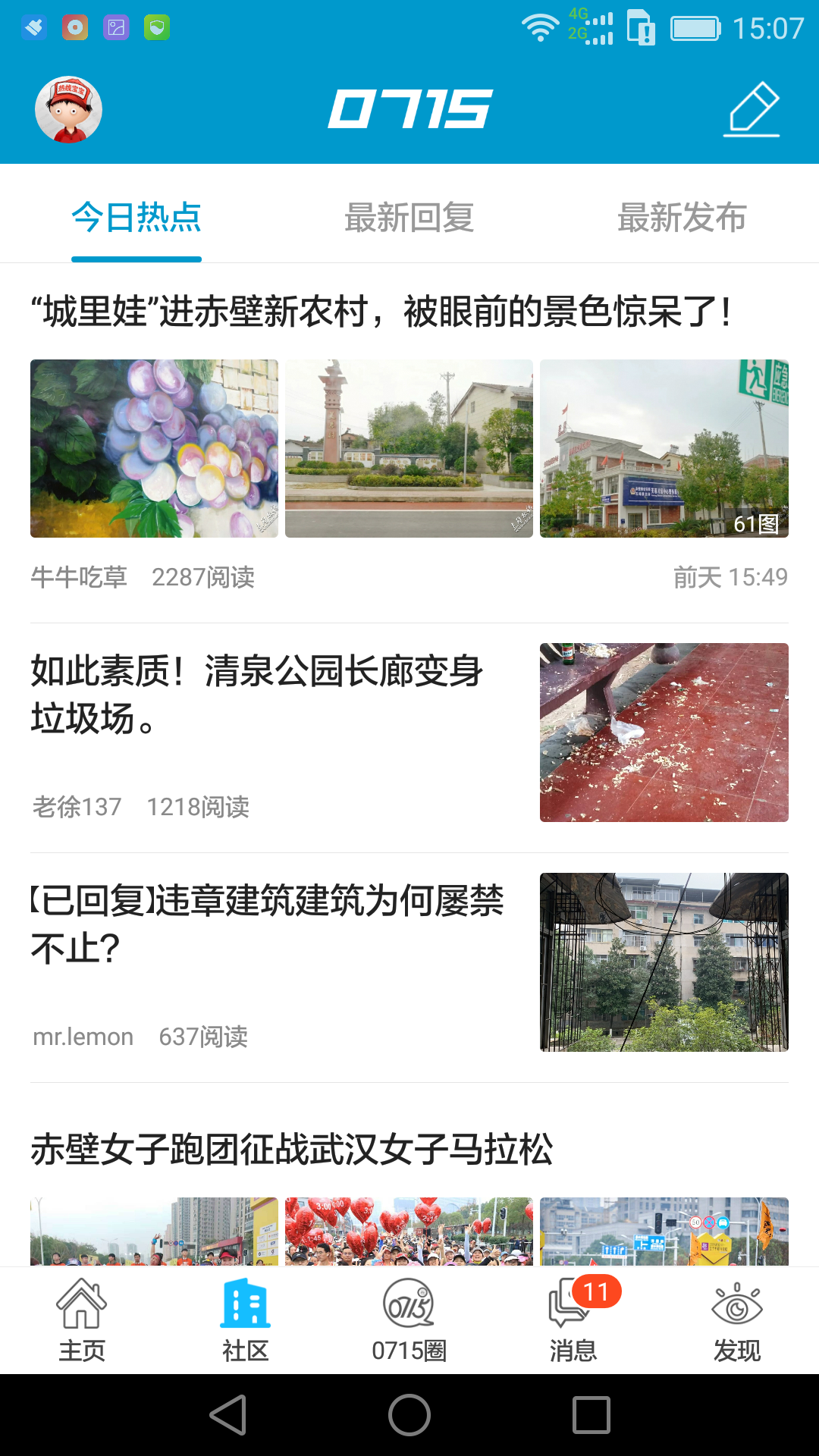Open the profile avatar
Image resolution: width=819 pixels, height=1456 pixels.
(68, 109)
